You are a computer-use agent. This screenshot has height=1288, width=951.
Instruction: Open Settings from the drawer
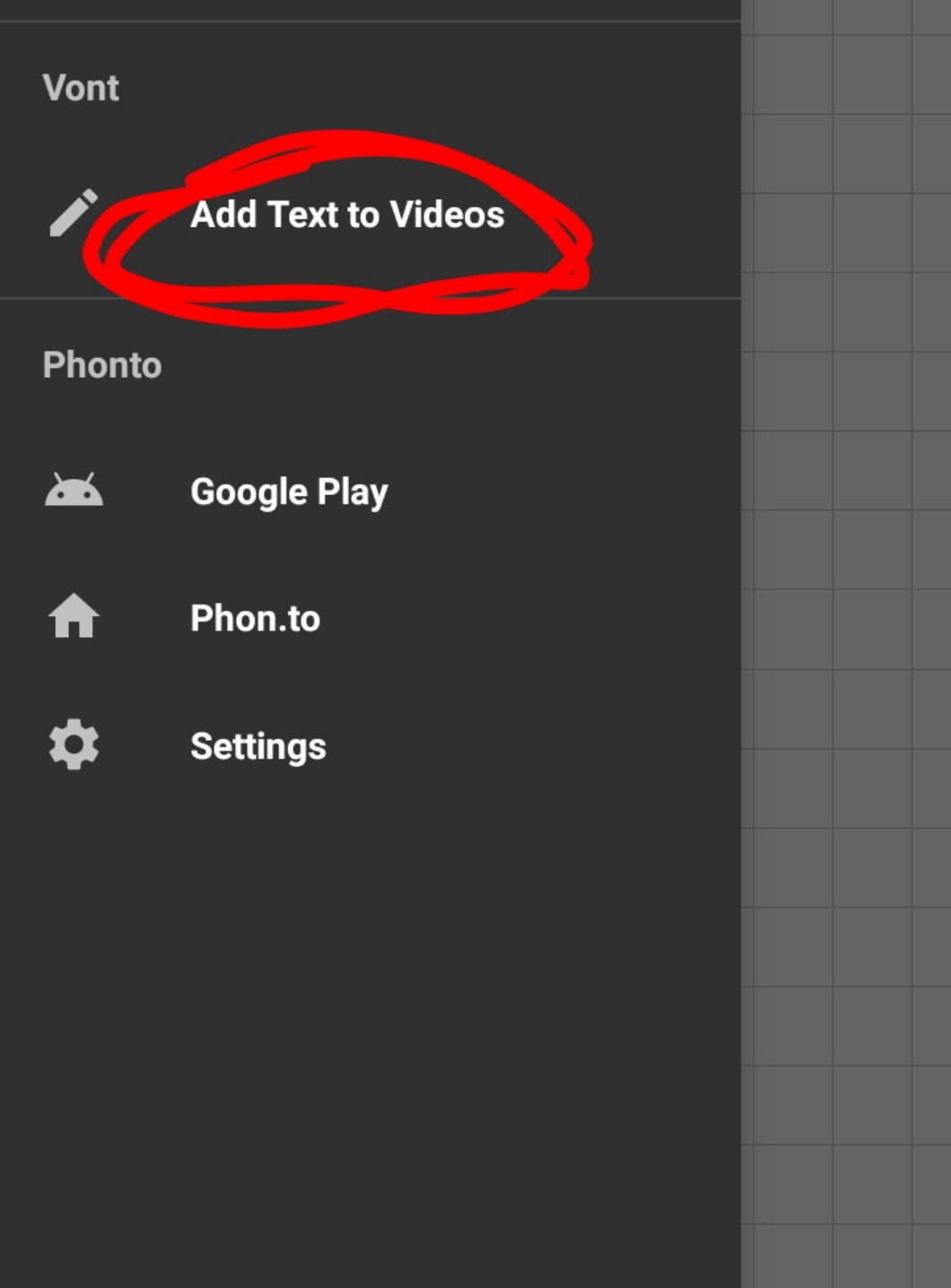[258, 746]
